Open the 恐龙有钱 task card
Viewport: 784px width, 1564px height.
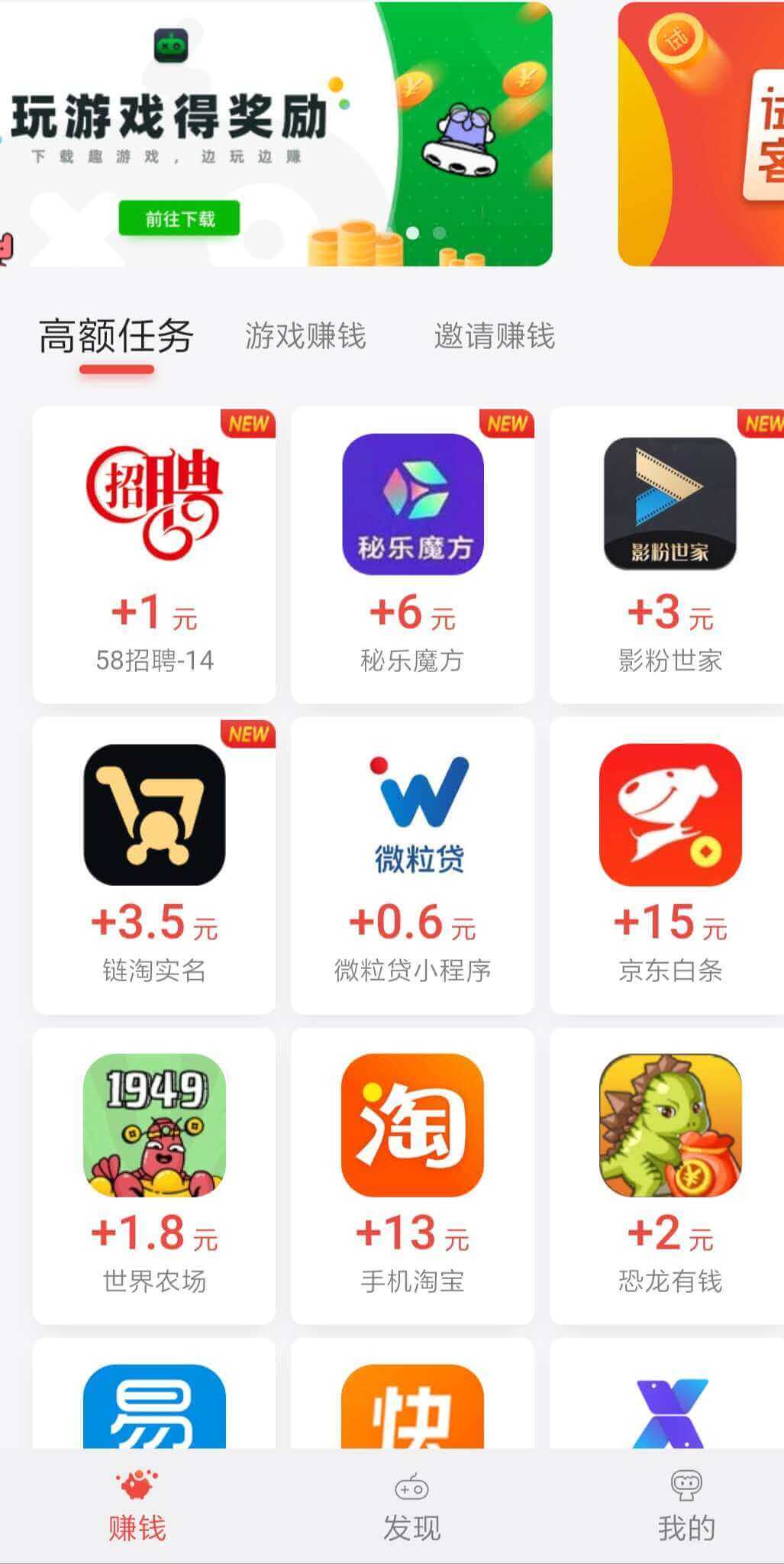click(x=667, y=1176)
